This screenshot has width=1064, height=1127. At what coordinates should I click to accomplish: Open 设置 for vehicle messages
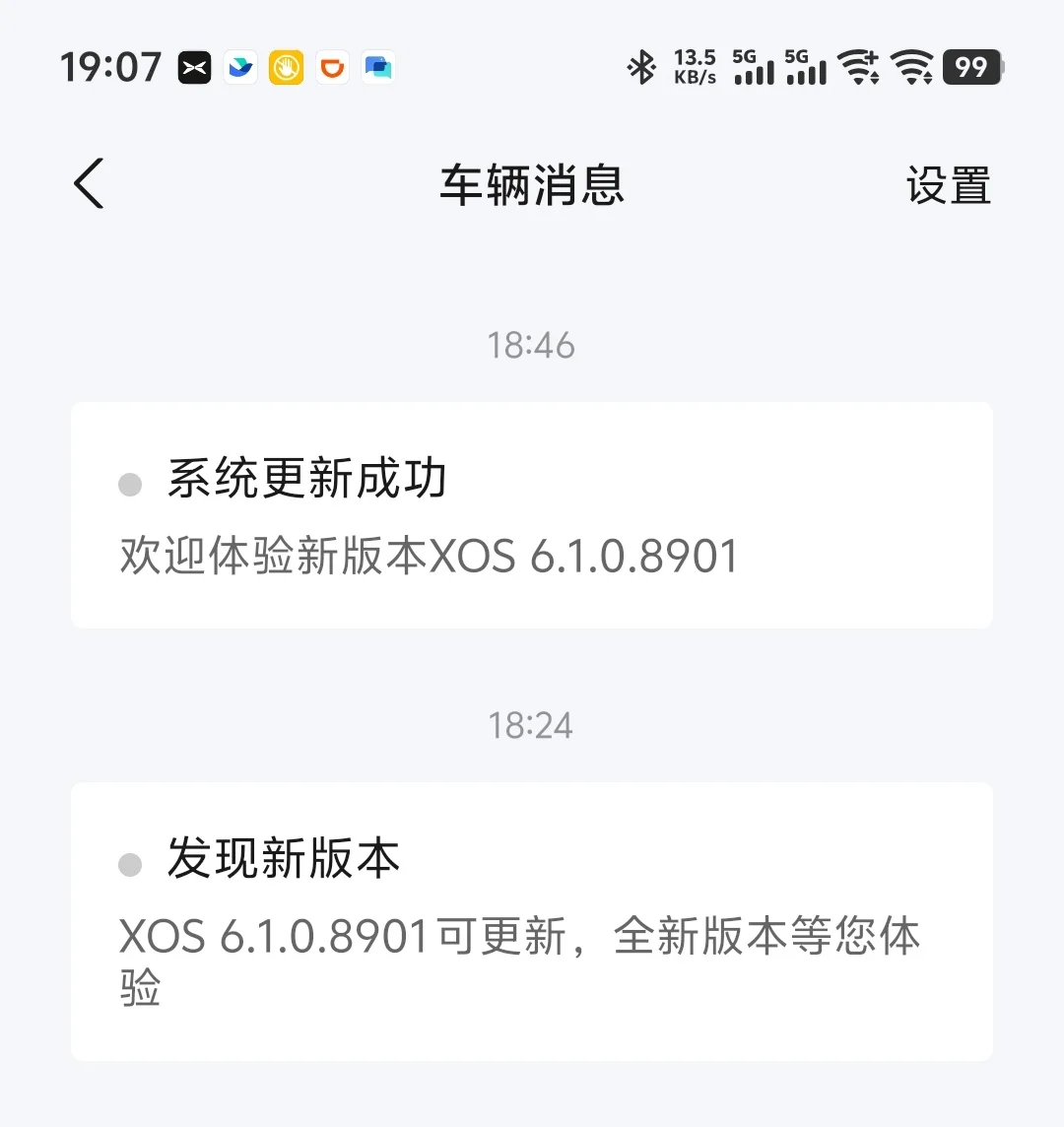948,185
